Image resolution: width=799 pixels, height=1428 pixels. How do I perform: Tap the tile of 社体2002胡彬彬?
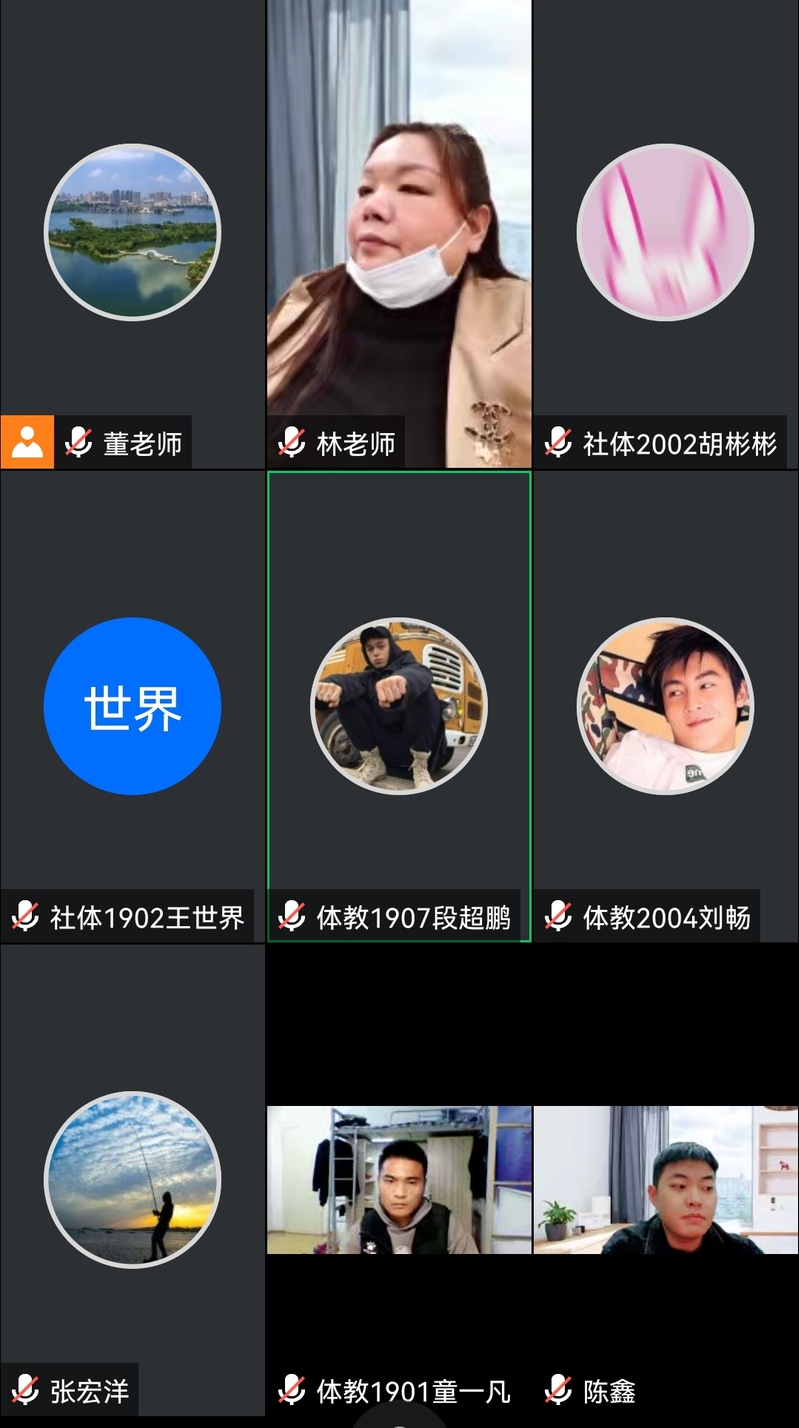click(665, 233)
